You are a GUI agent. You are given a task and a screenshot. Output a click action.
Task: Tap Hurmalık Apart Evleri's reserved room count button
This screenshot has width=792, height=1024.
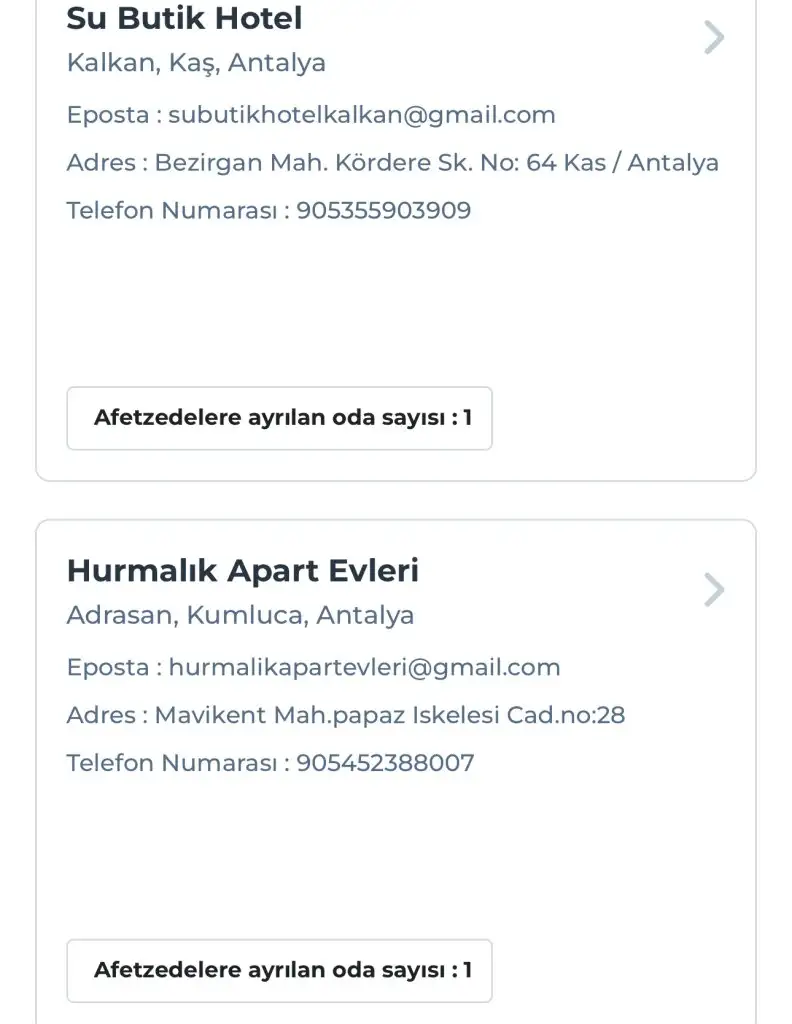click(x=279, y=970)
